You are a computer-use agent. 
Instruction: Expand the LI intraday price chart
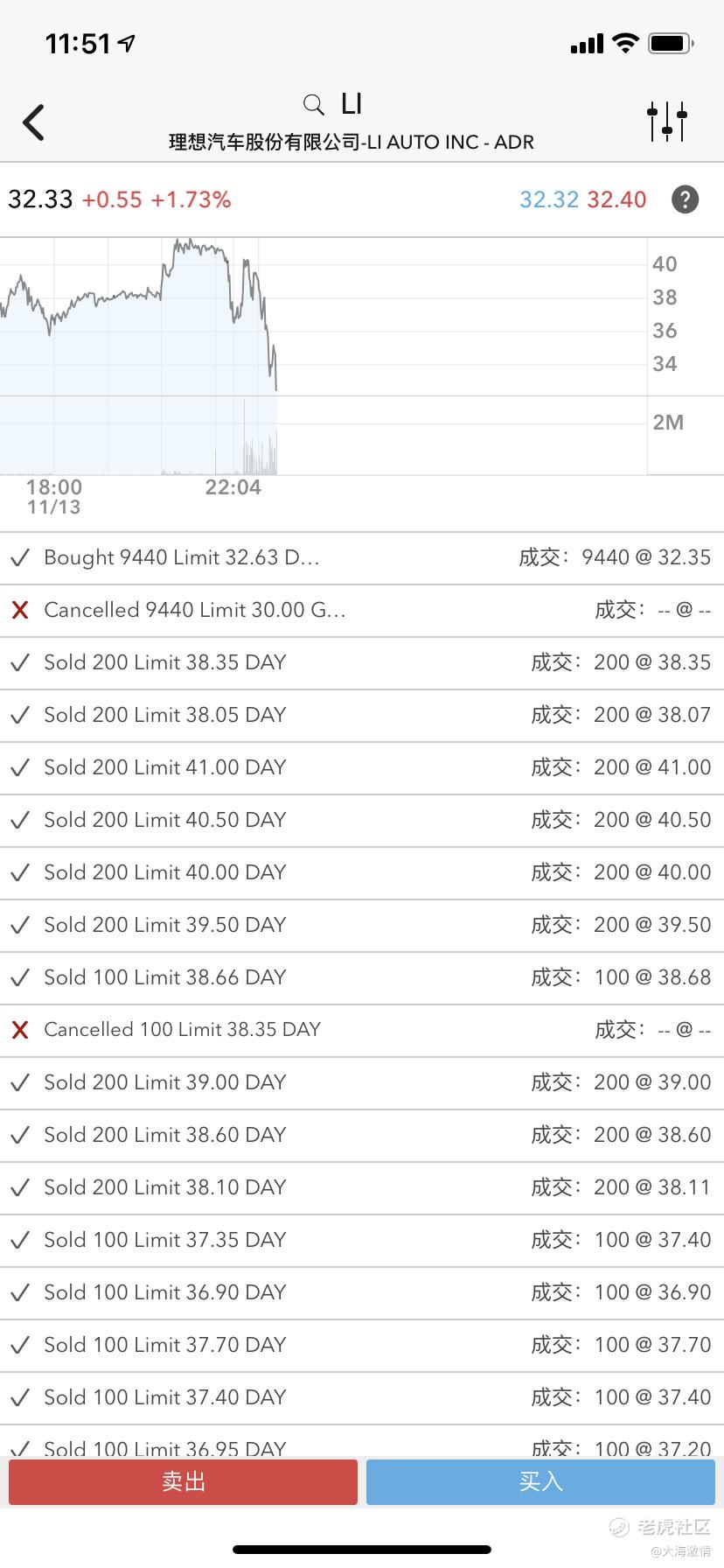[x=324, y=356]
